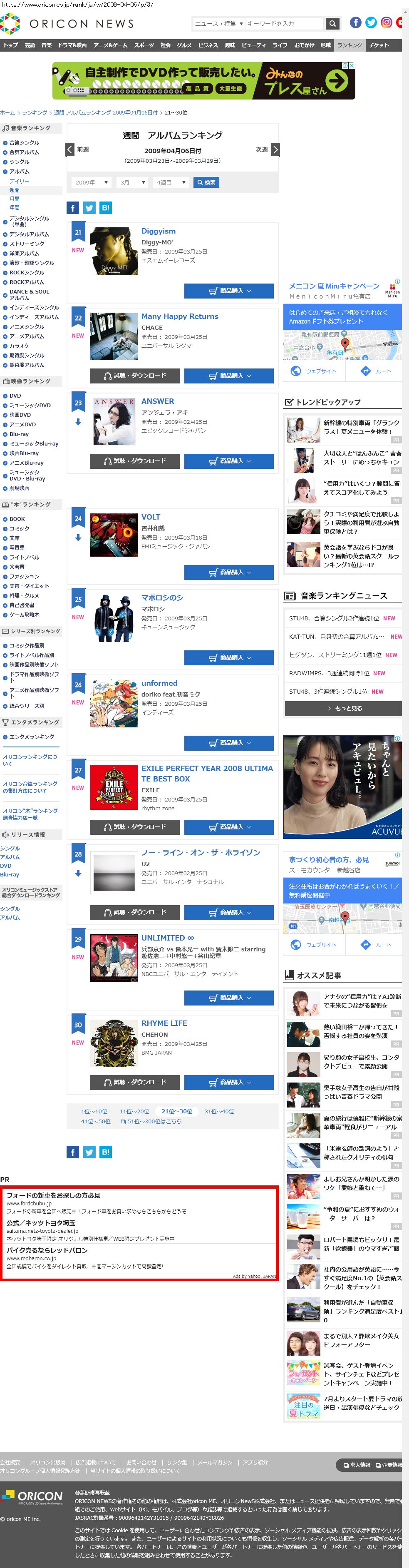The image size is (409, 1568).
Task: Tap もっと見る under music ranking news
Action: click(343, 709)
